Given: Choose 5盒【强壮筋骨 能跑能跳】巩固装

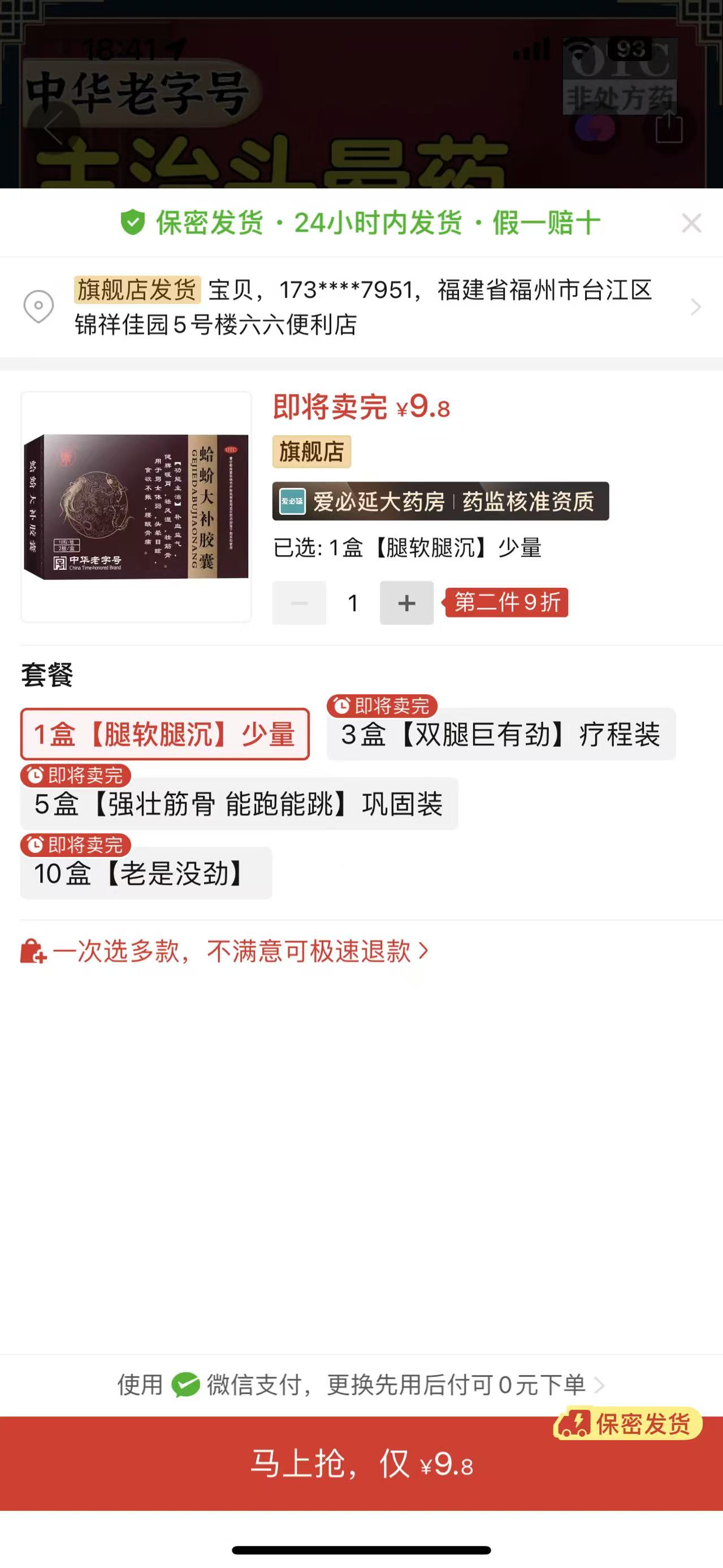Looking at the screenshot, I should point(239,803).
